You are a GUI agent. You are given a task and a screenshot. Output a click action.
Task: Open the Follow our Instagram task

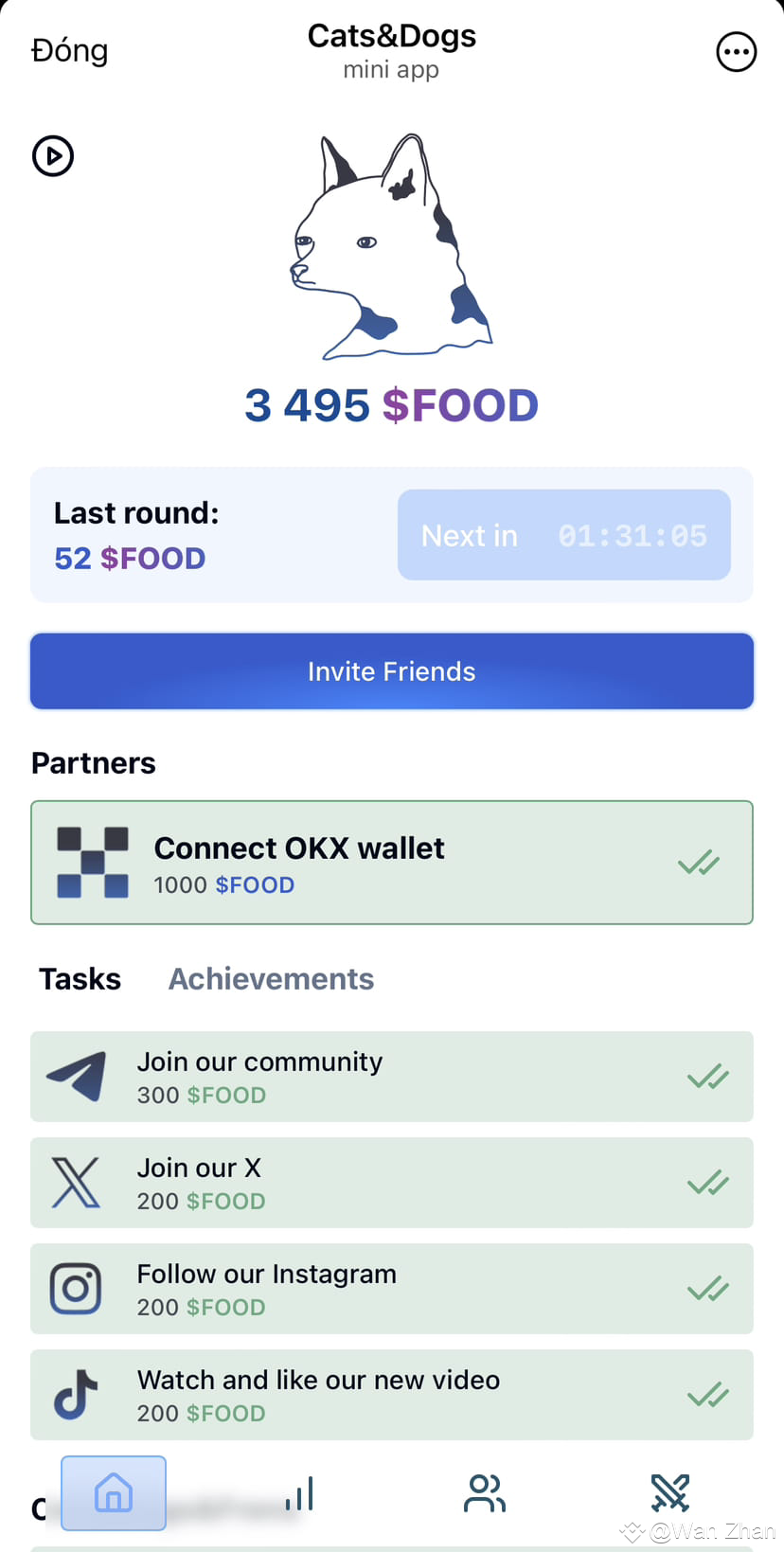392,1289
